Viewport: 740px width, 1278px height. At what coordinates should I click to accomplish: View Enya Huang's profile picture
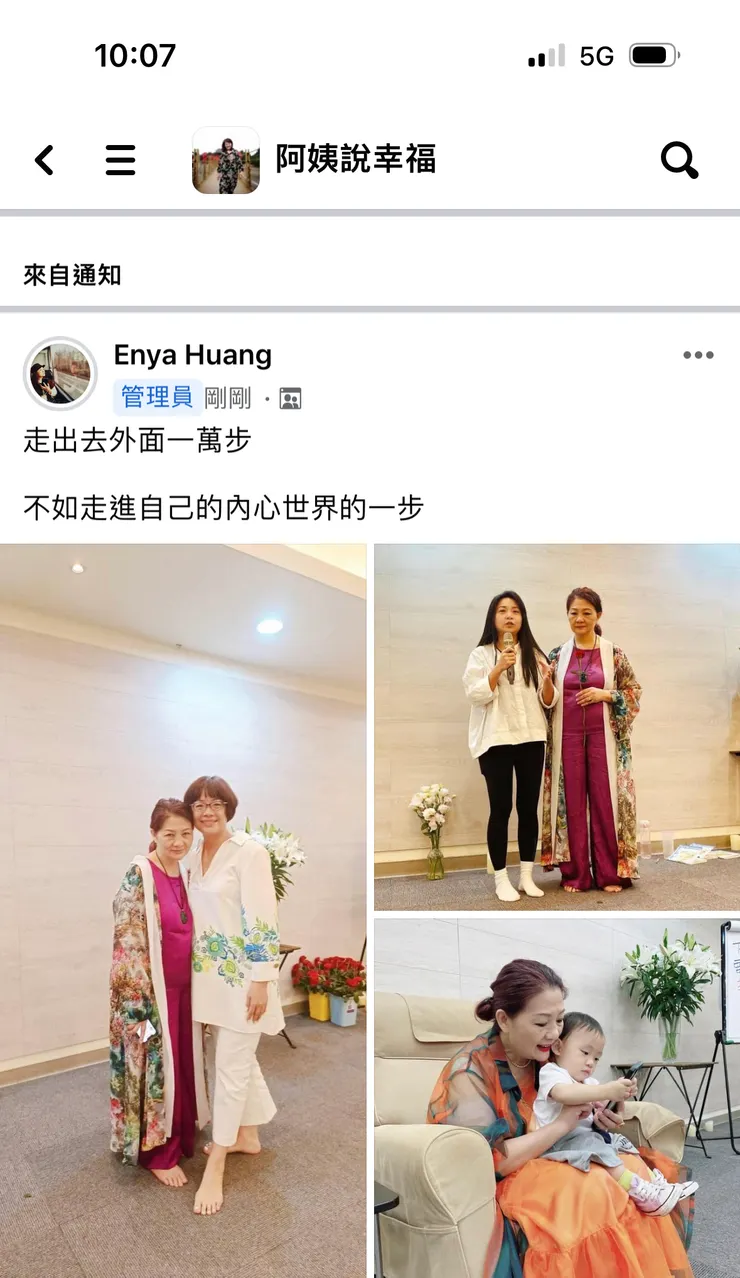(x=60, y=374)
